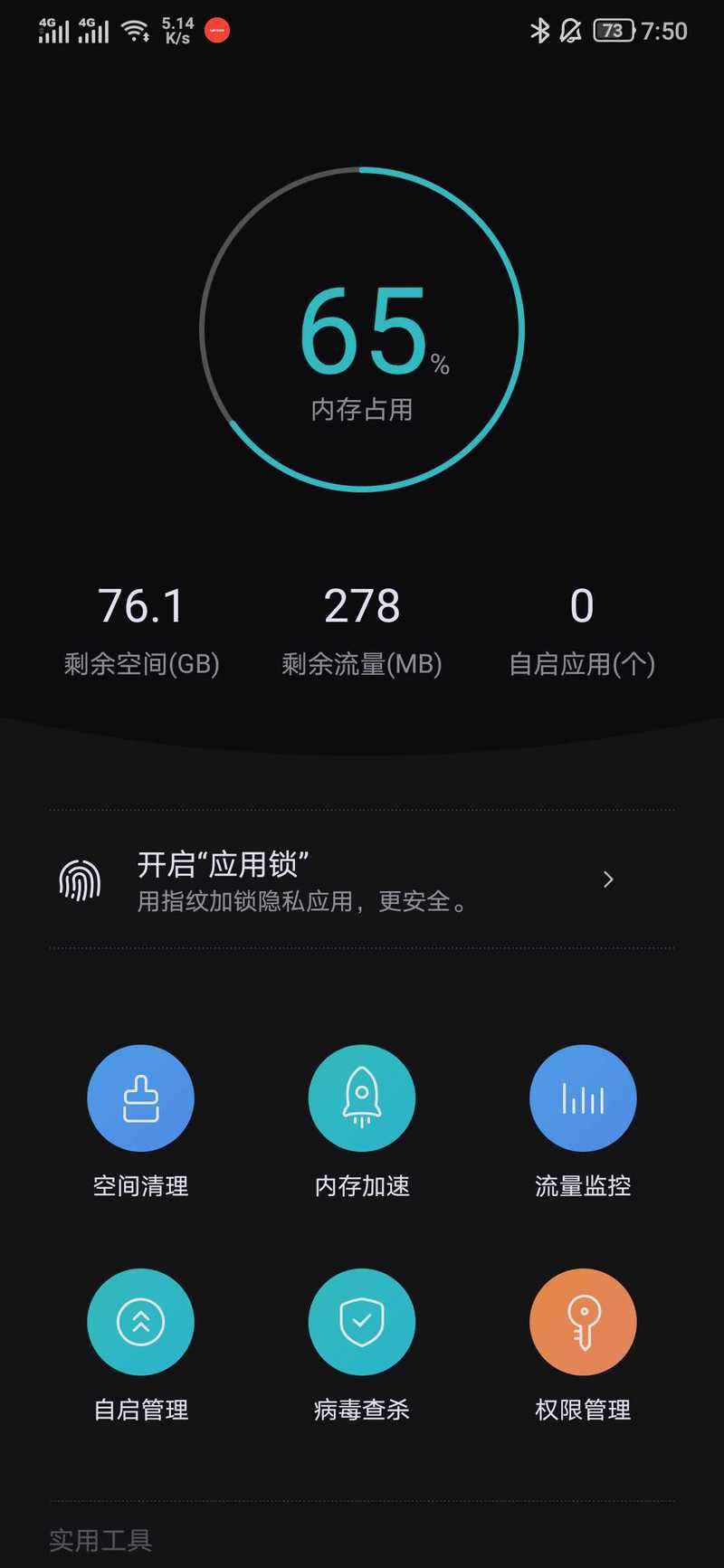Open 空间清理 space cleanup

140,1122
